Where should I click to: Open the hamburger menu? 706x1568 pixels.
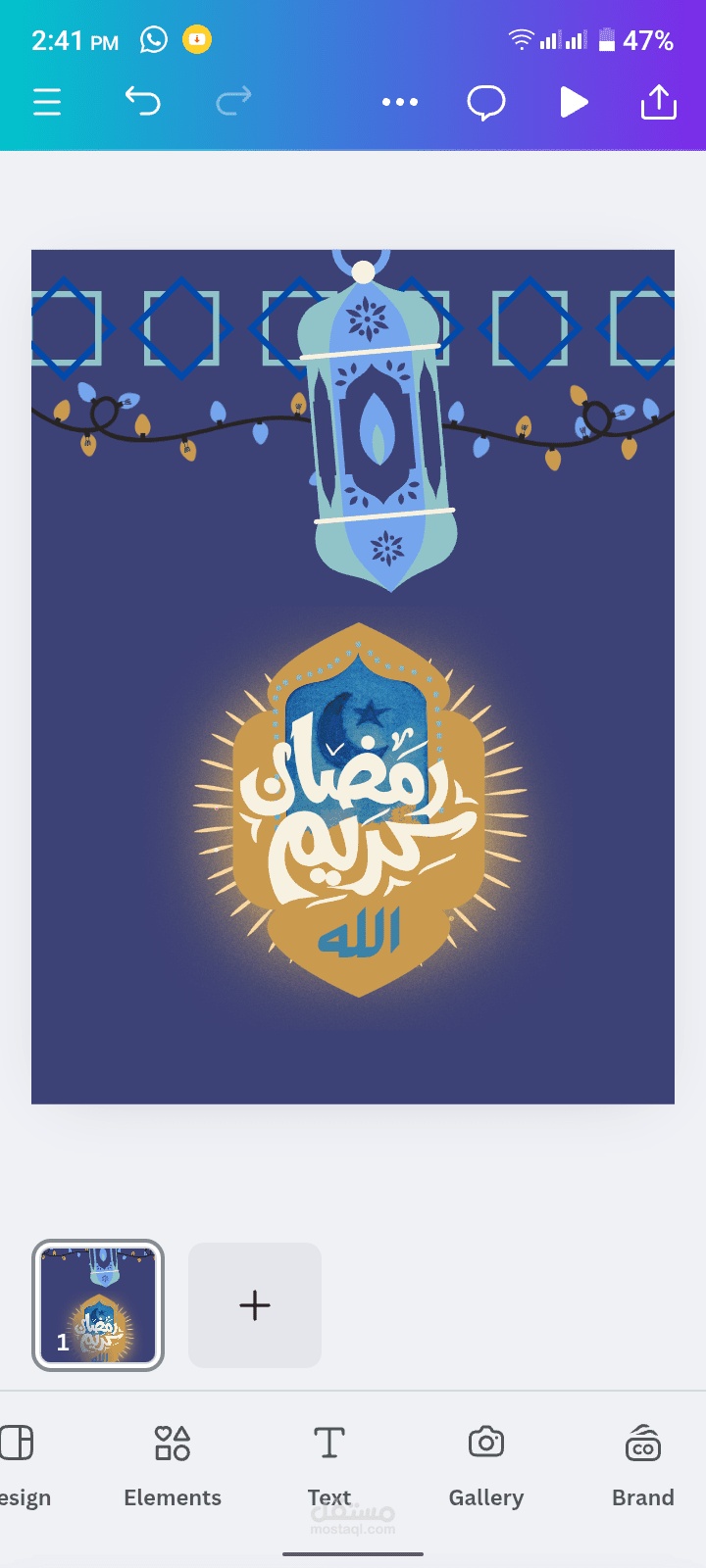47,102
